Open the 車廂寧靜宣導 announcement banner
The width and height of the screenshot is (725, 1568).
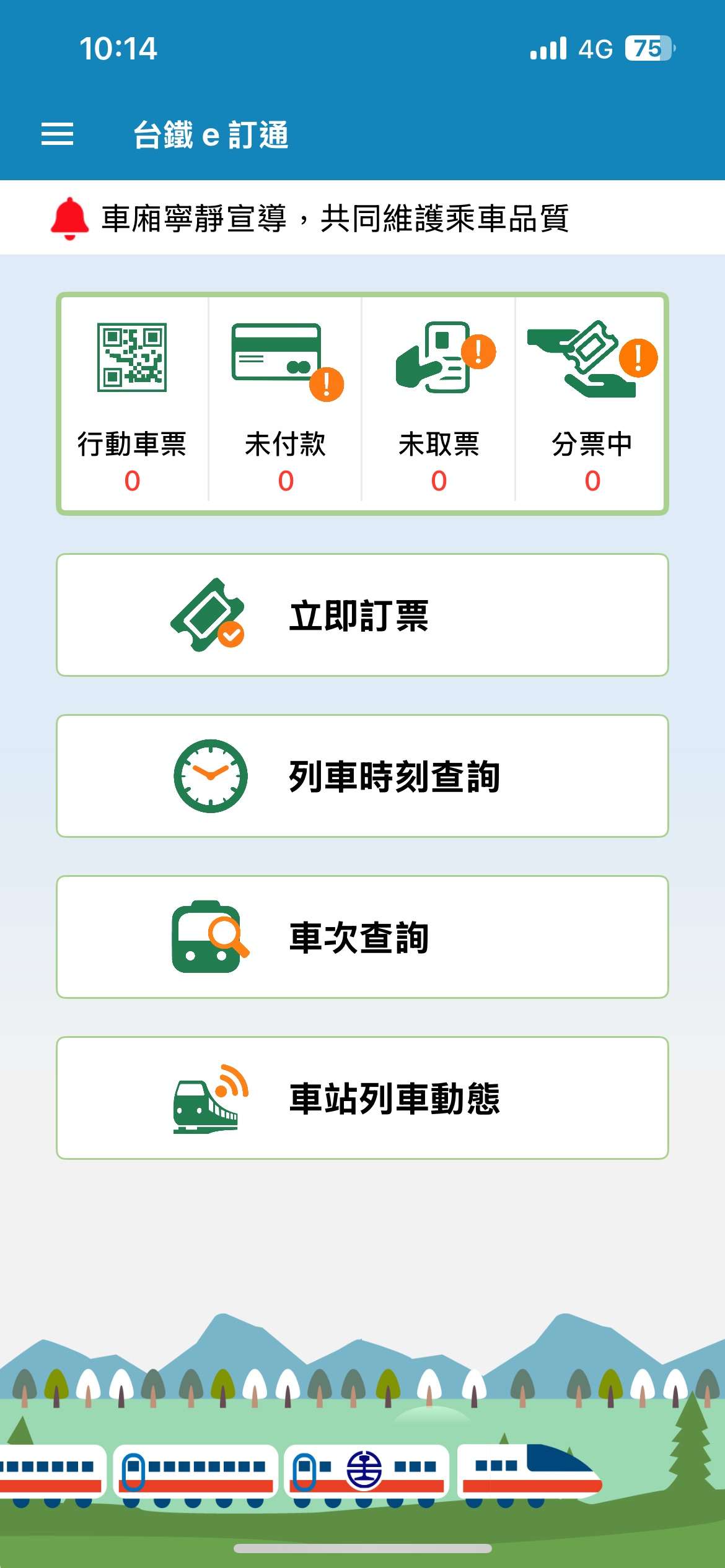coord(335,218)
